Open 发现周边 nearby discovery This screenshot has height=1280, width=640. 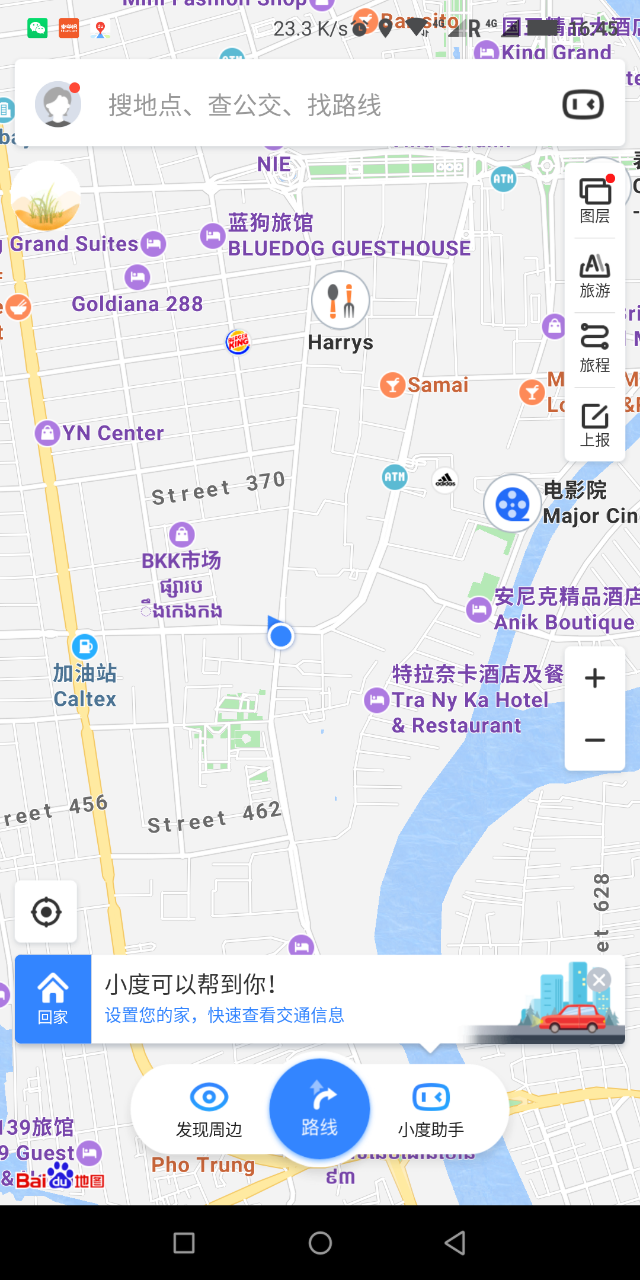pyautogui.click(x=209, y=1110)
